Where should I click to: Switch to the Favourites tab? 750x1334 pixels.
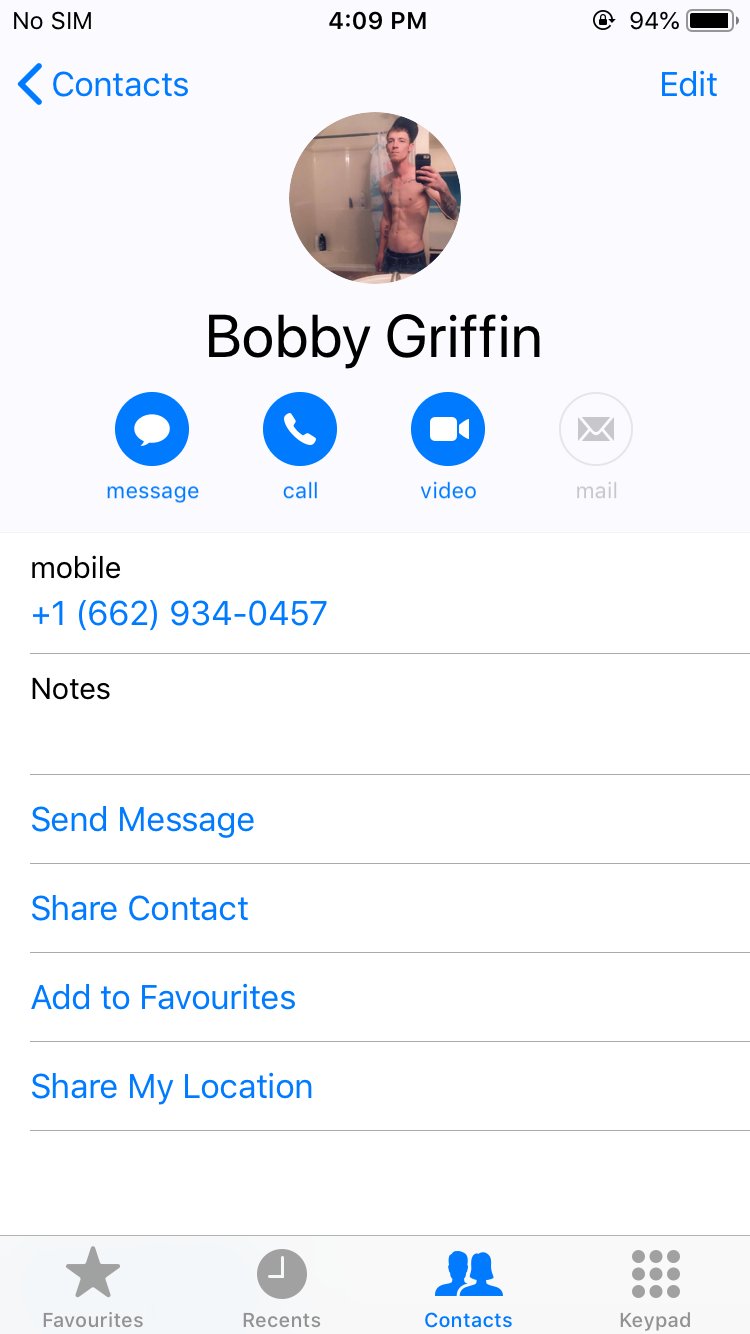(93, 1289)
